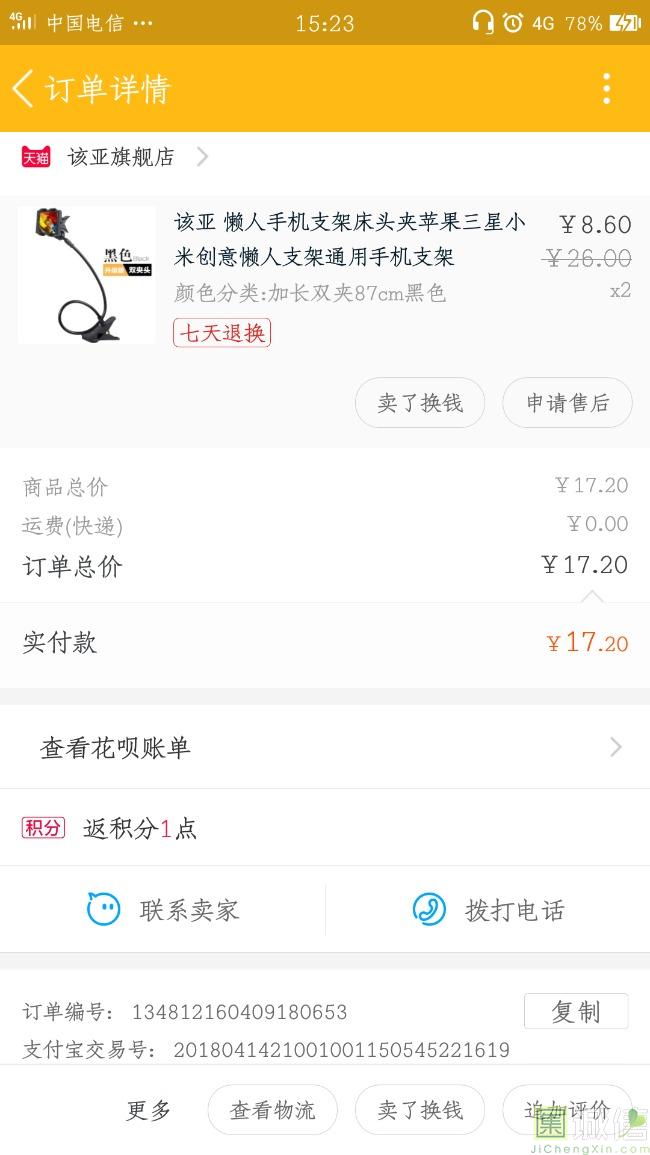The height and width of the screenshot is (1155, 650).
Task: Tap 卖了换钱 beside 申请售后
Action: pos(420,403)
